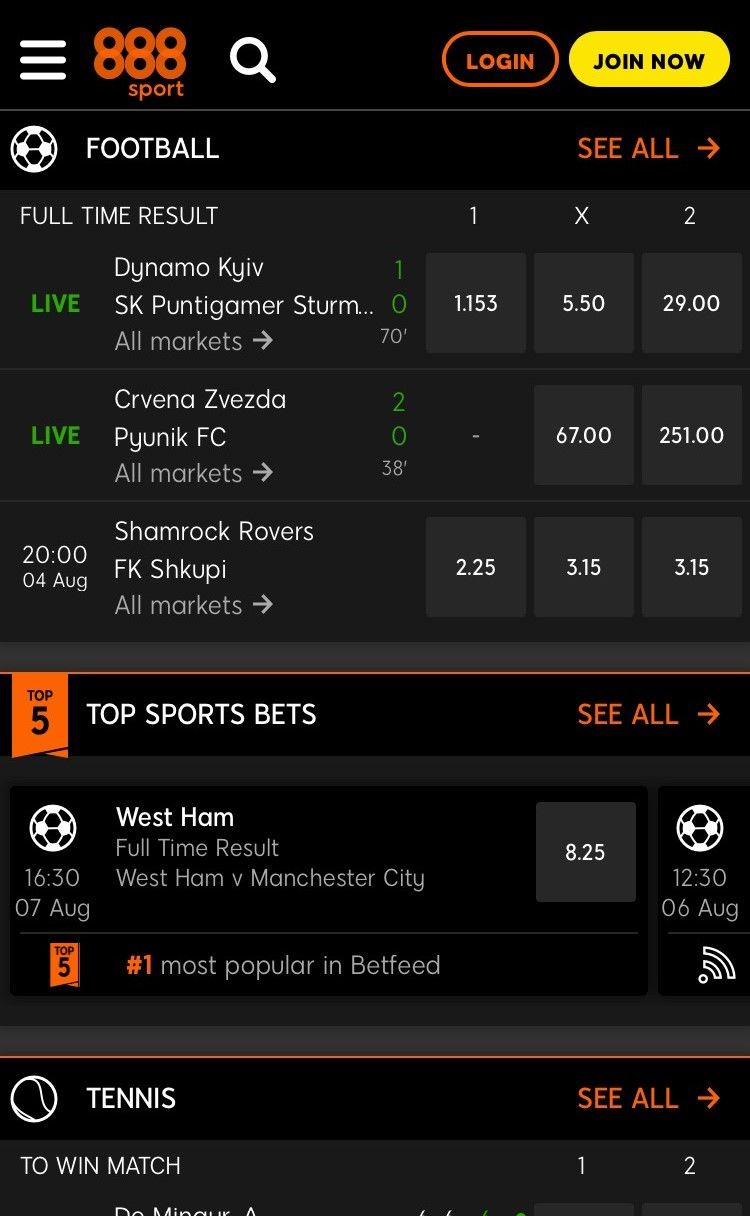Add West Ham 8.25 odds to betslip
The image size is (750, 1216).
pos(585,852)
